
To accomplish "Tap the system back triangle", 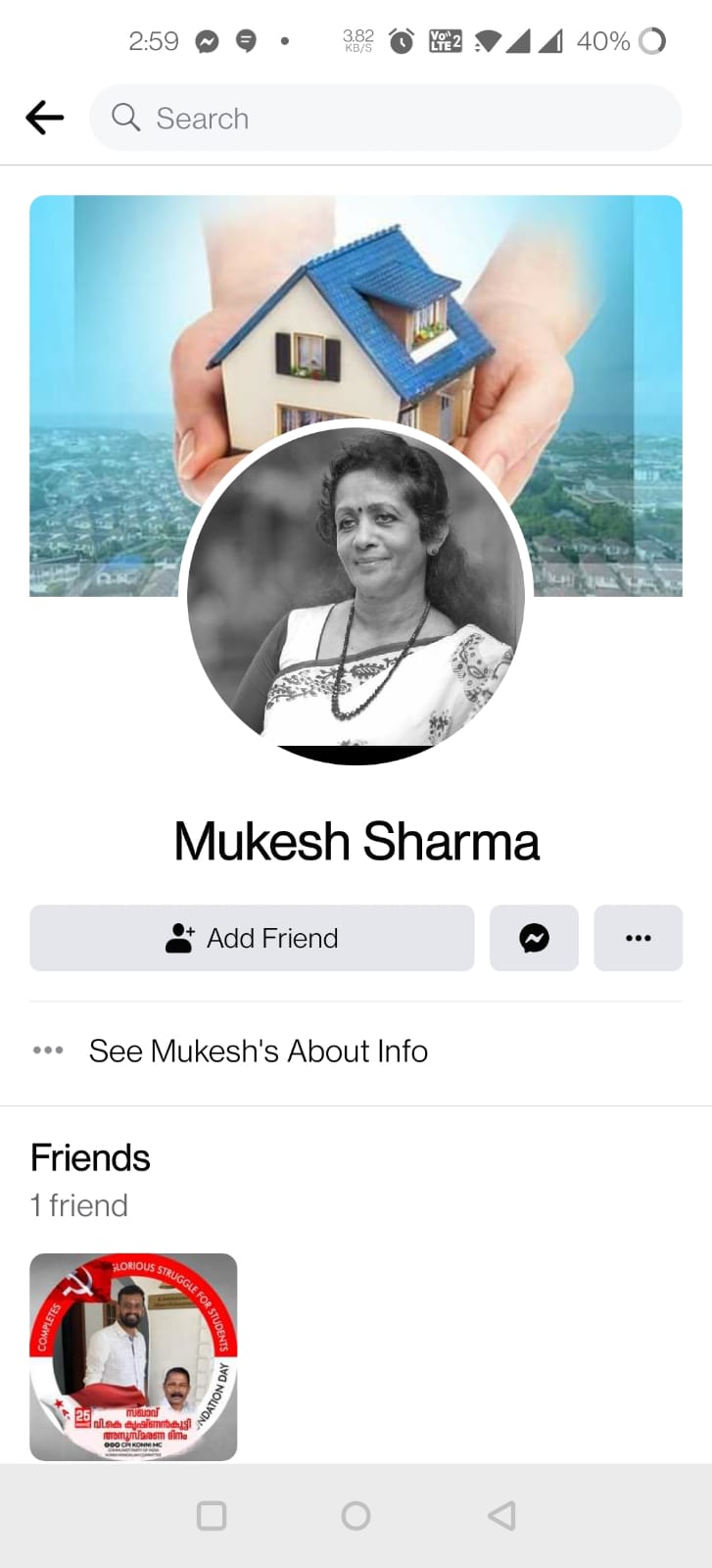I will 501,1516.
